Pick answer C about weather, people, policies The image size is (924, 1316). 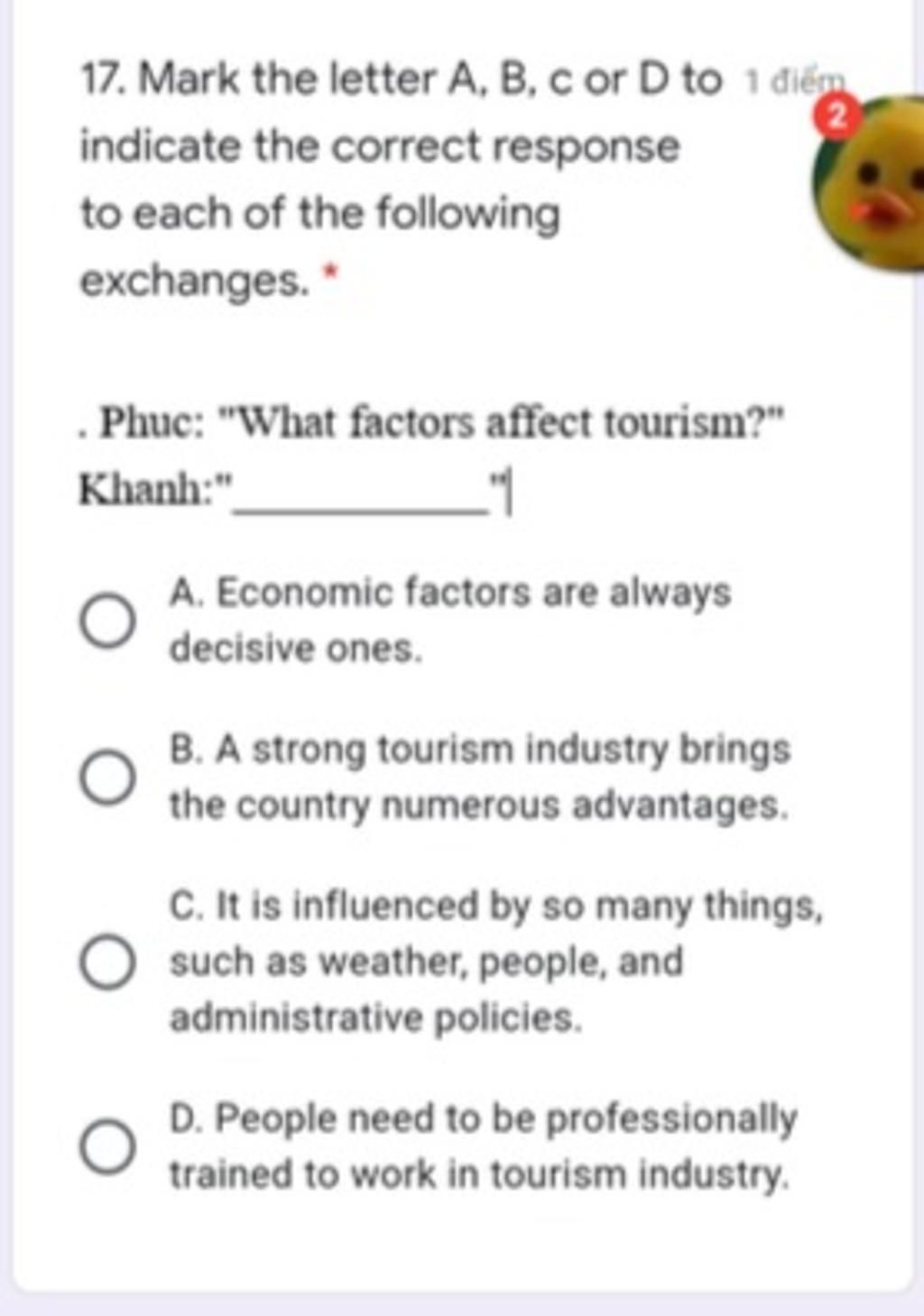click(x=108, y=962)
